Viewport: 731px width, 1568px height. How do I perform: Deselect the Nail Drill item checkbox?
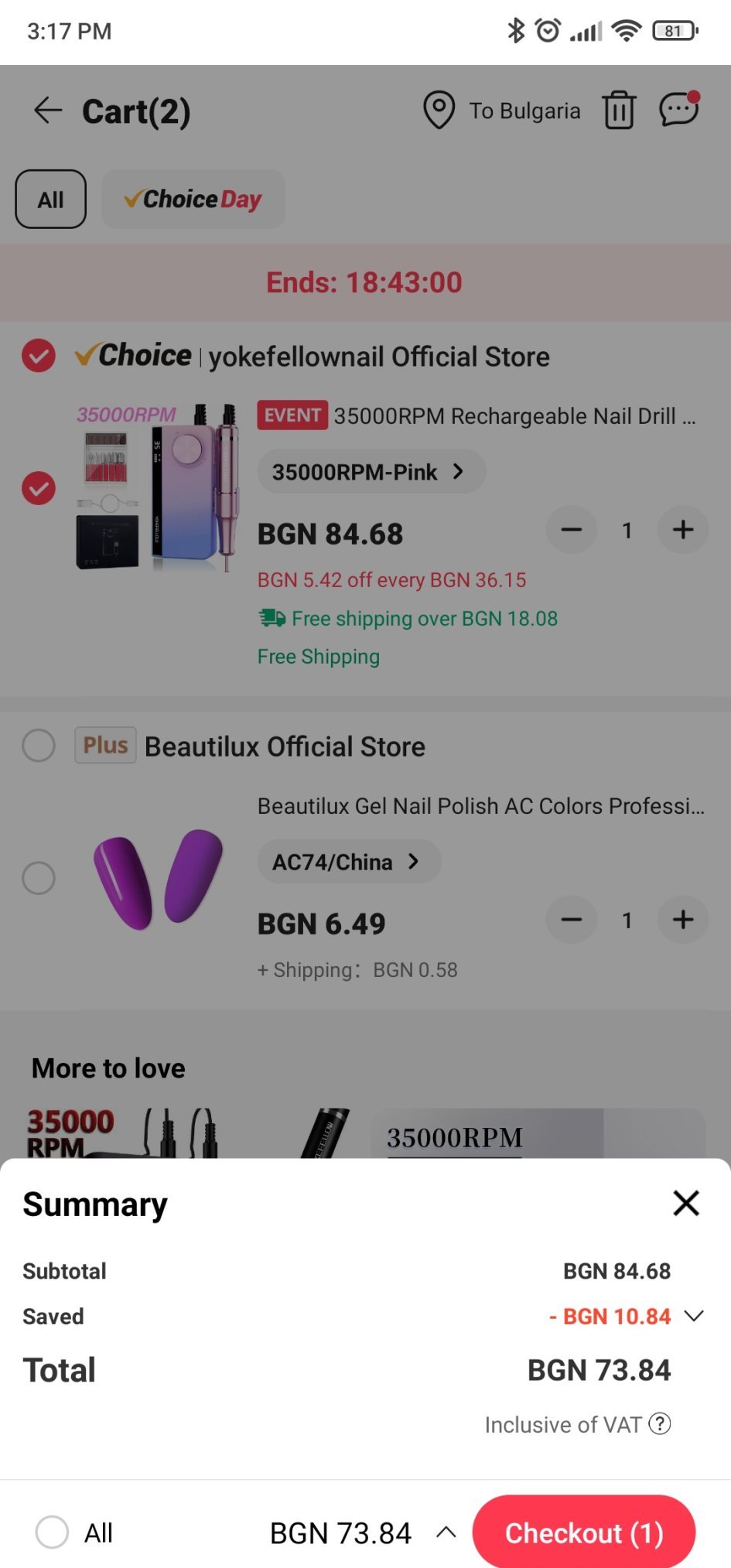pos(39,488)
